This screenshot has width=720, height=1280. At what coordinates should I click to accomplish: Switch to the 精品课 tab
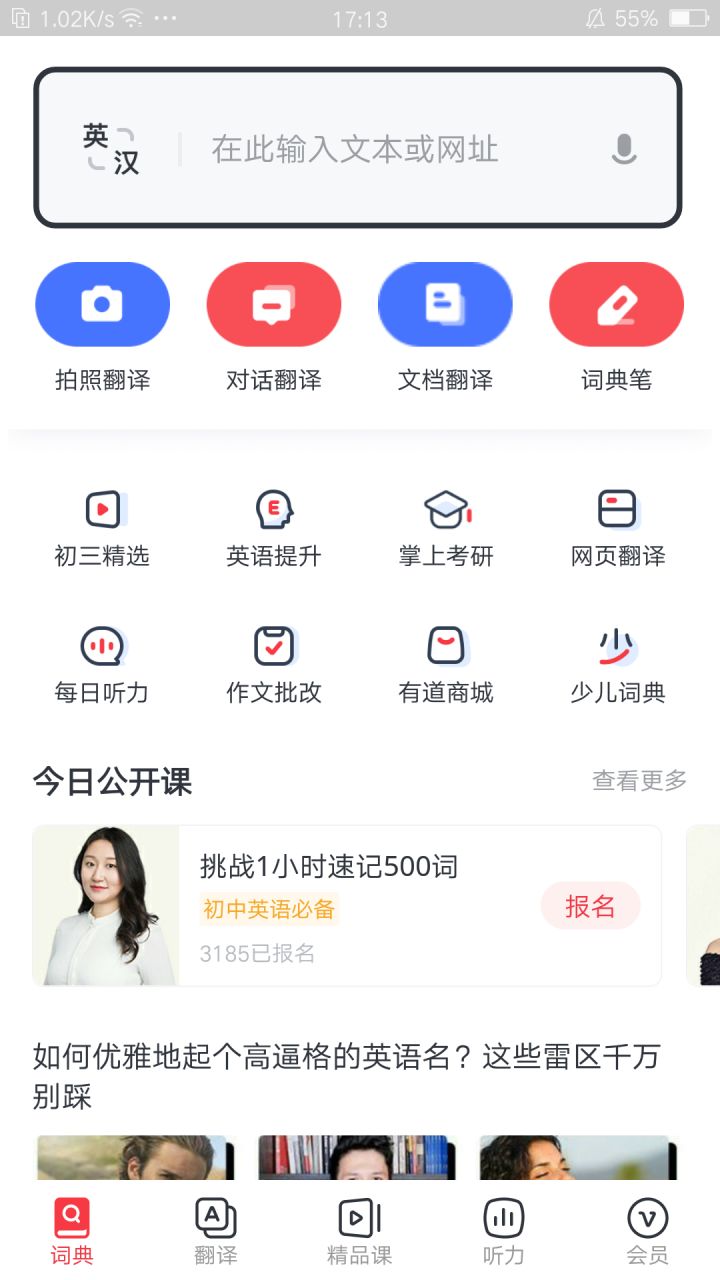(360, 1232)
